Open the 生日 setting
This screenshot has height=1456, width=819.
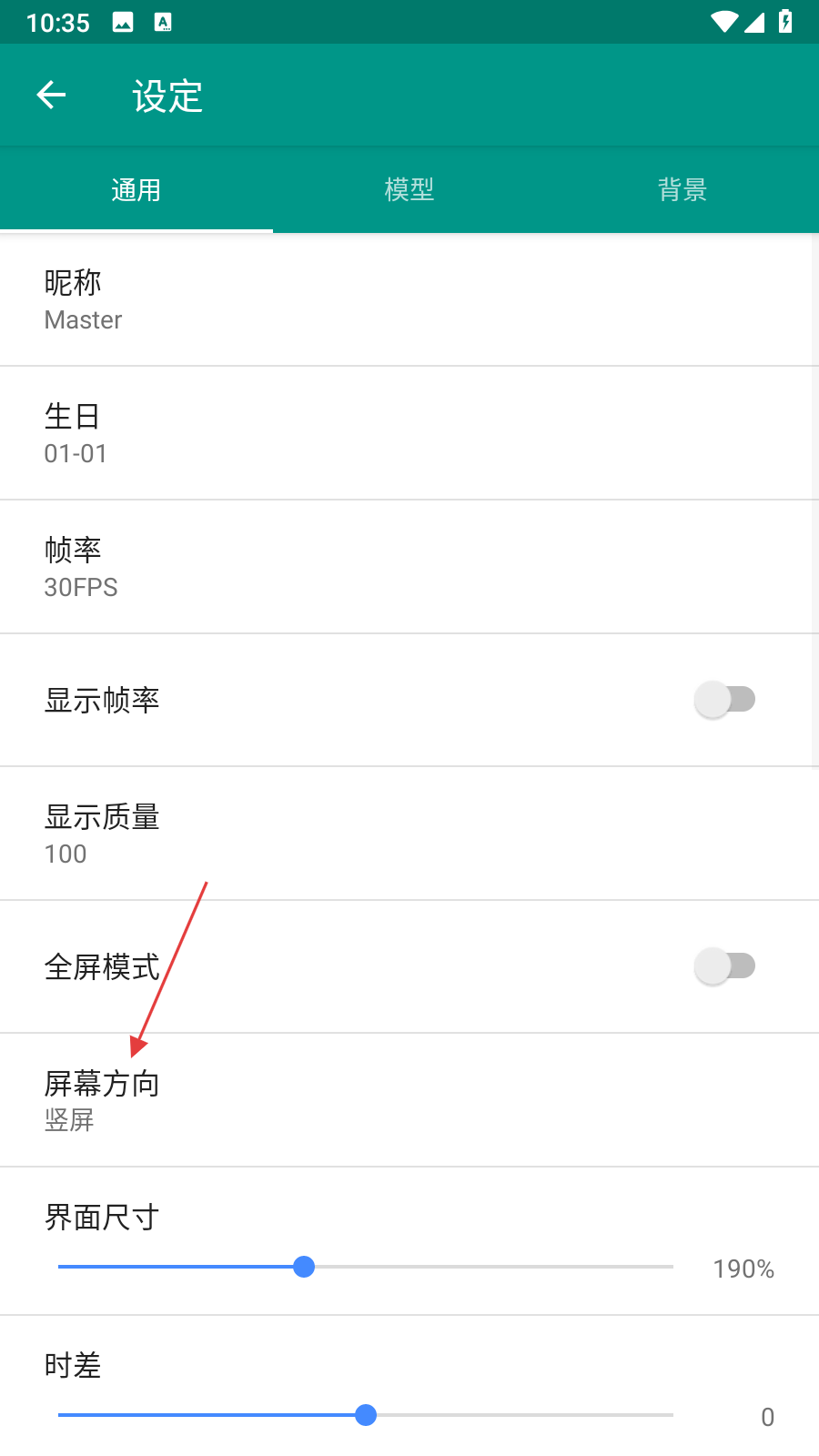409,433
